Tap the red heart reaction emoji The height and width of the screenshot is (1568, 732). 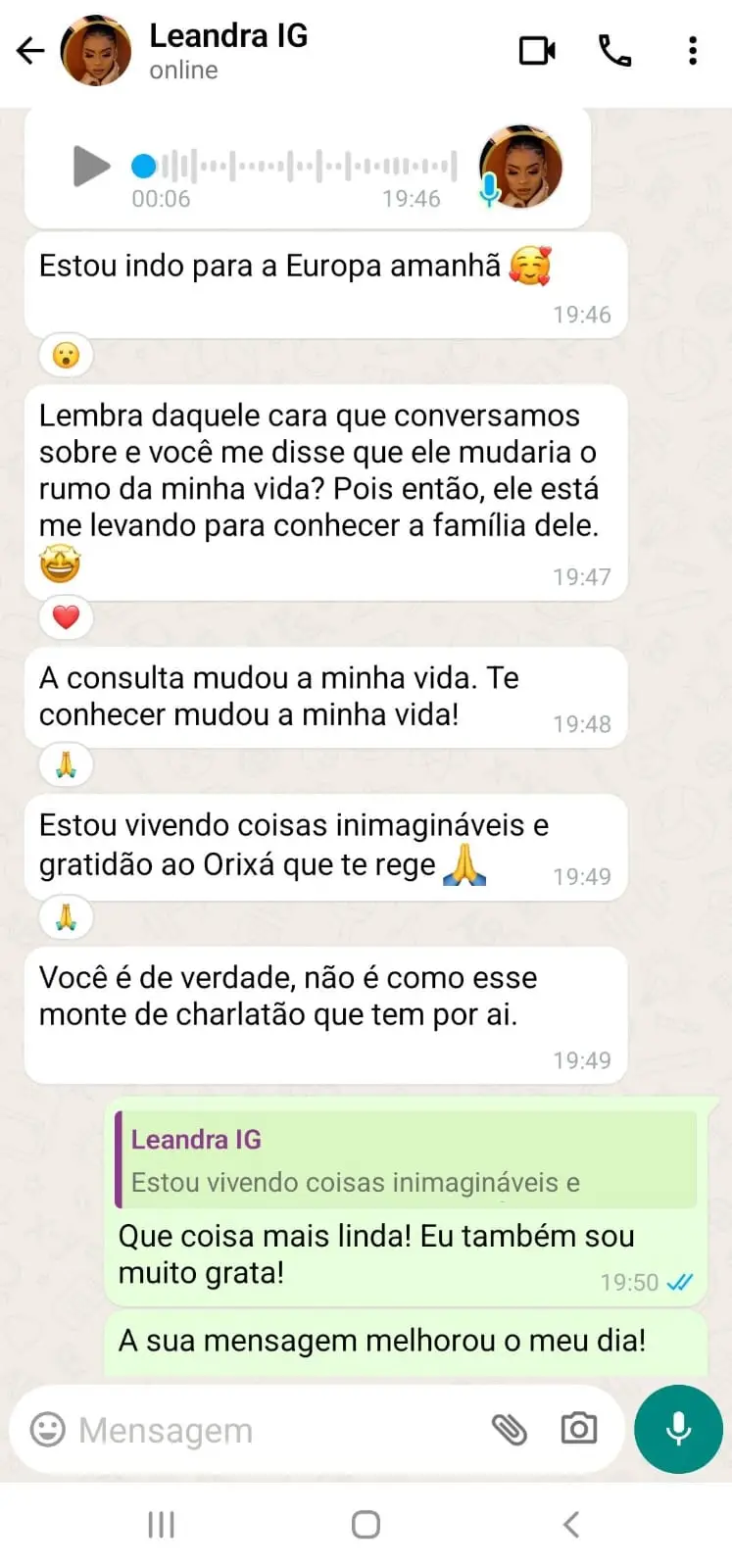point(65,617)
